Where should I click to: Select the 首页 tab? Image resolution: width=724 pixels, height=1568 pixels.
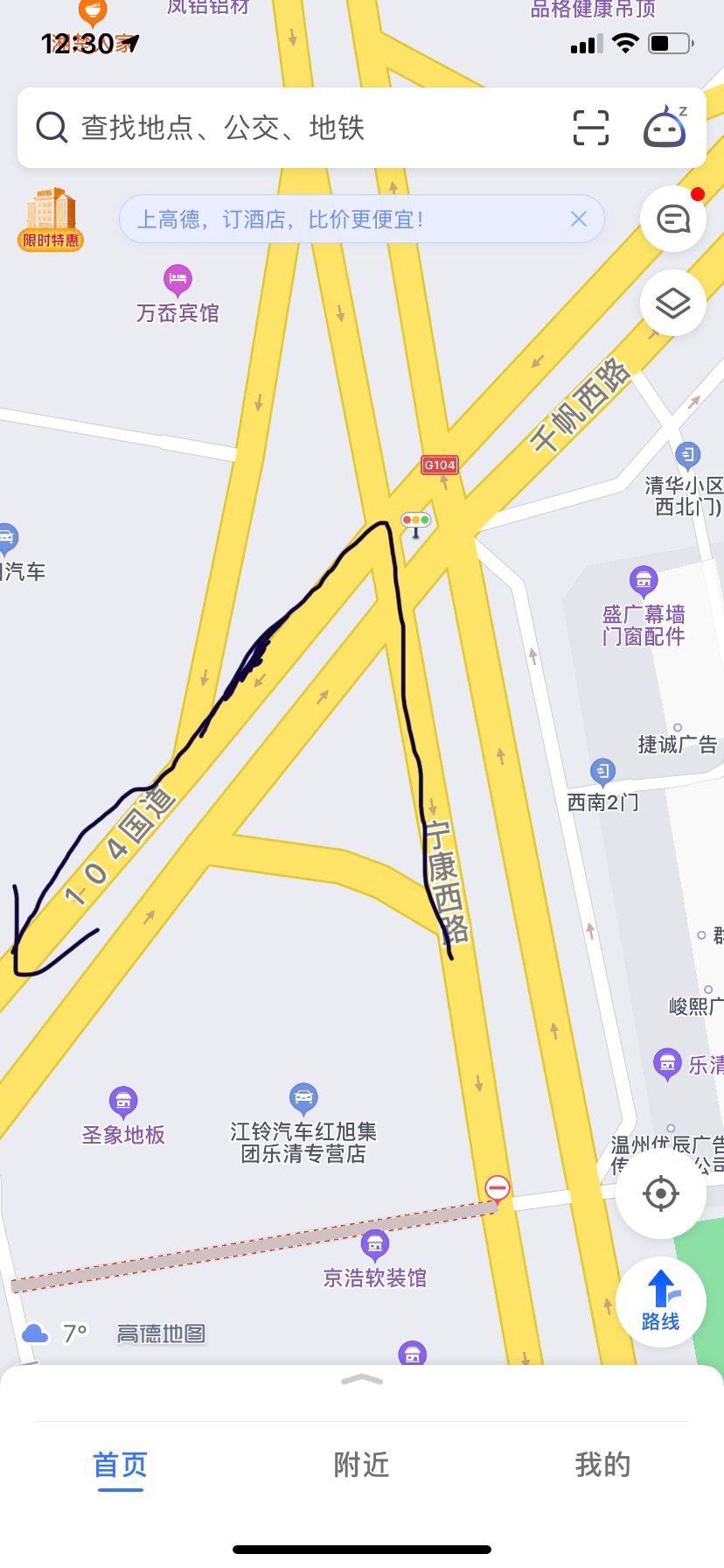[x=121, y=1465]
